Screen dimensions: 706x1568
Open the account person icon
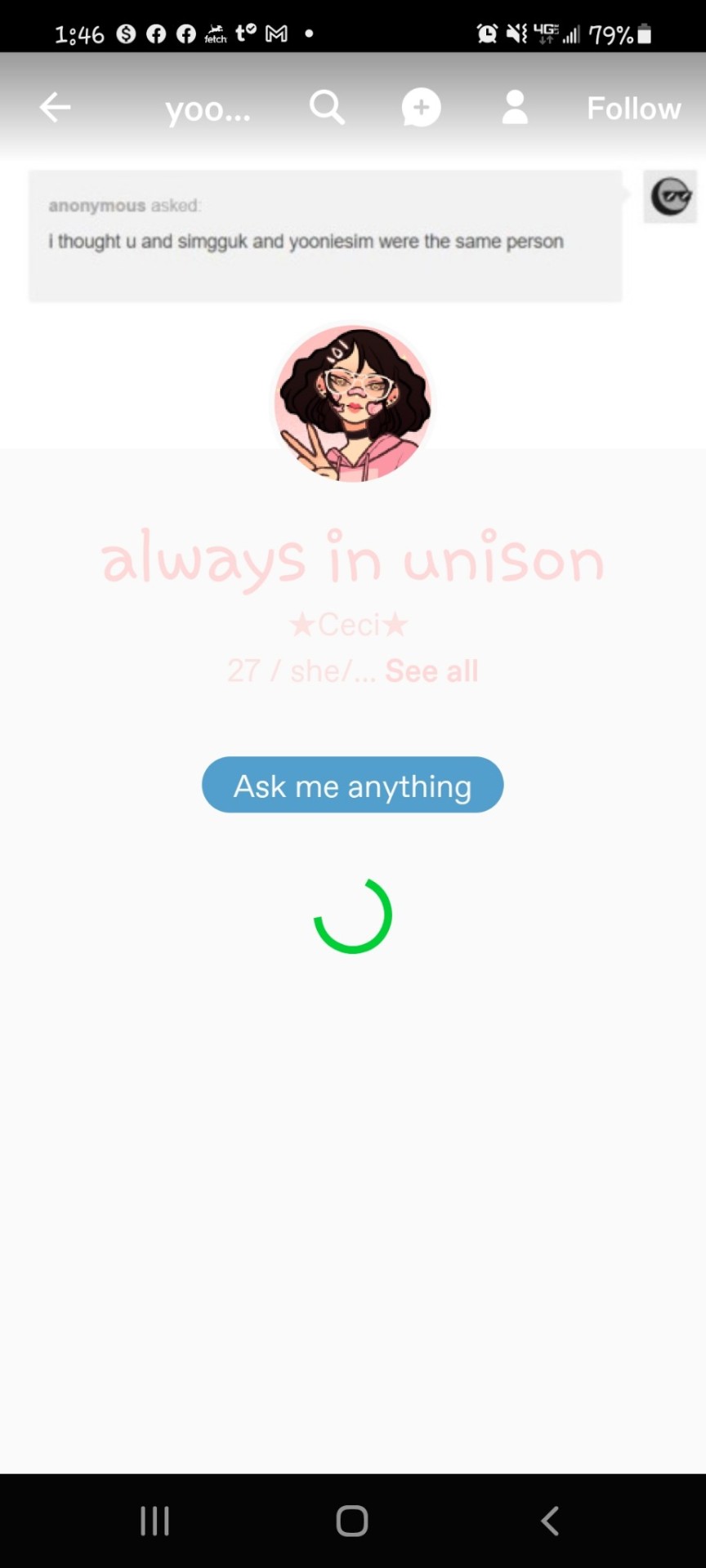[515, 108]
